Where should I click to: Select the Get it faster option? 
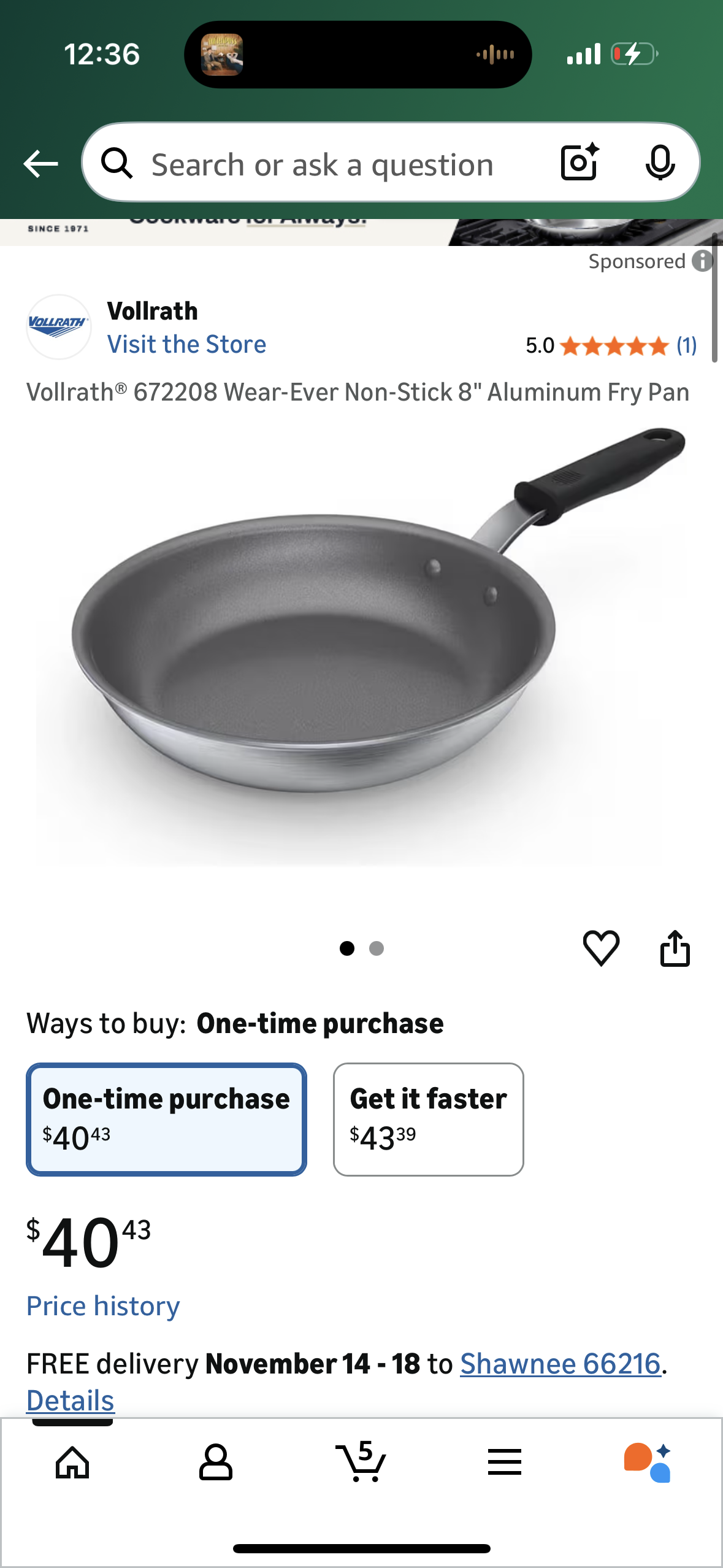[428, 1118]
